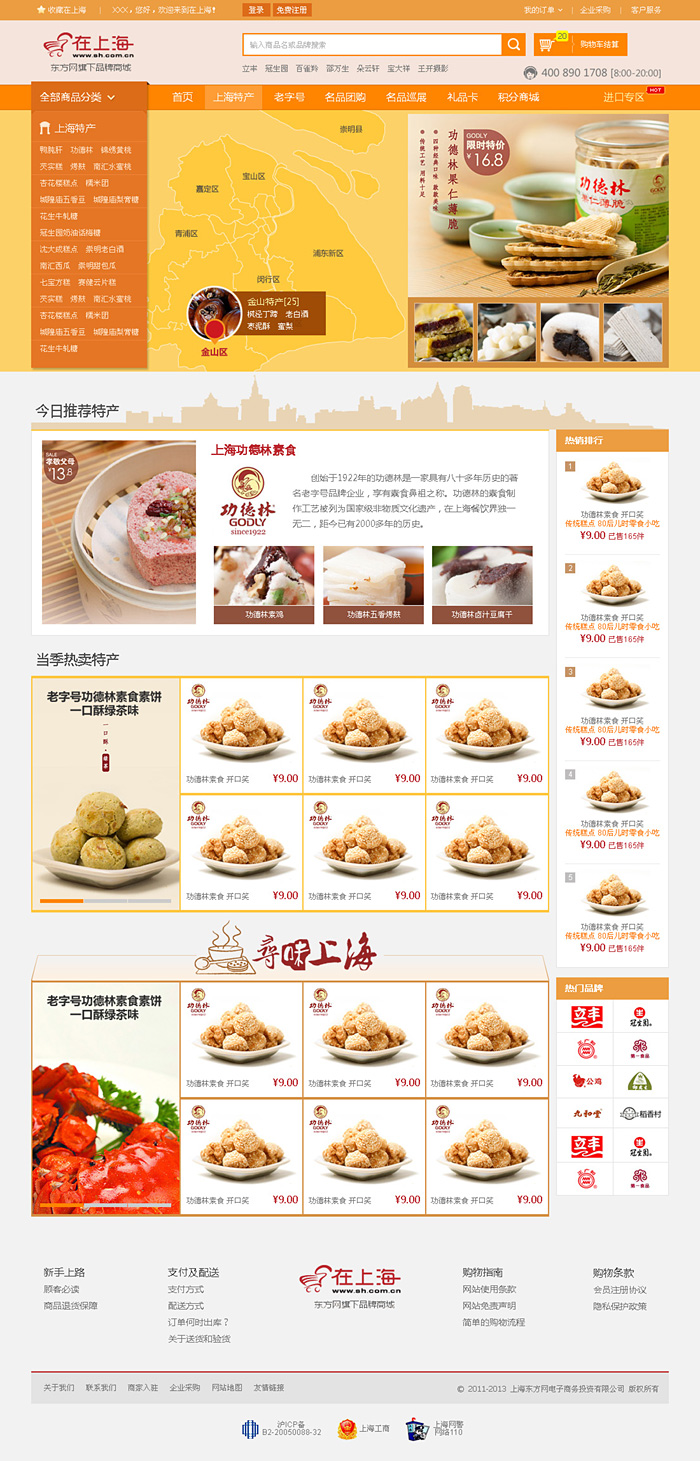
Task: Tap the 登录 login button
Action: (256, 10)
